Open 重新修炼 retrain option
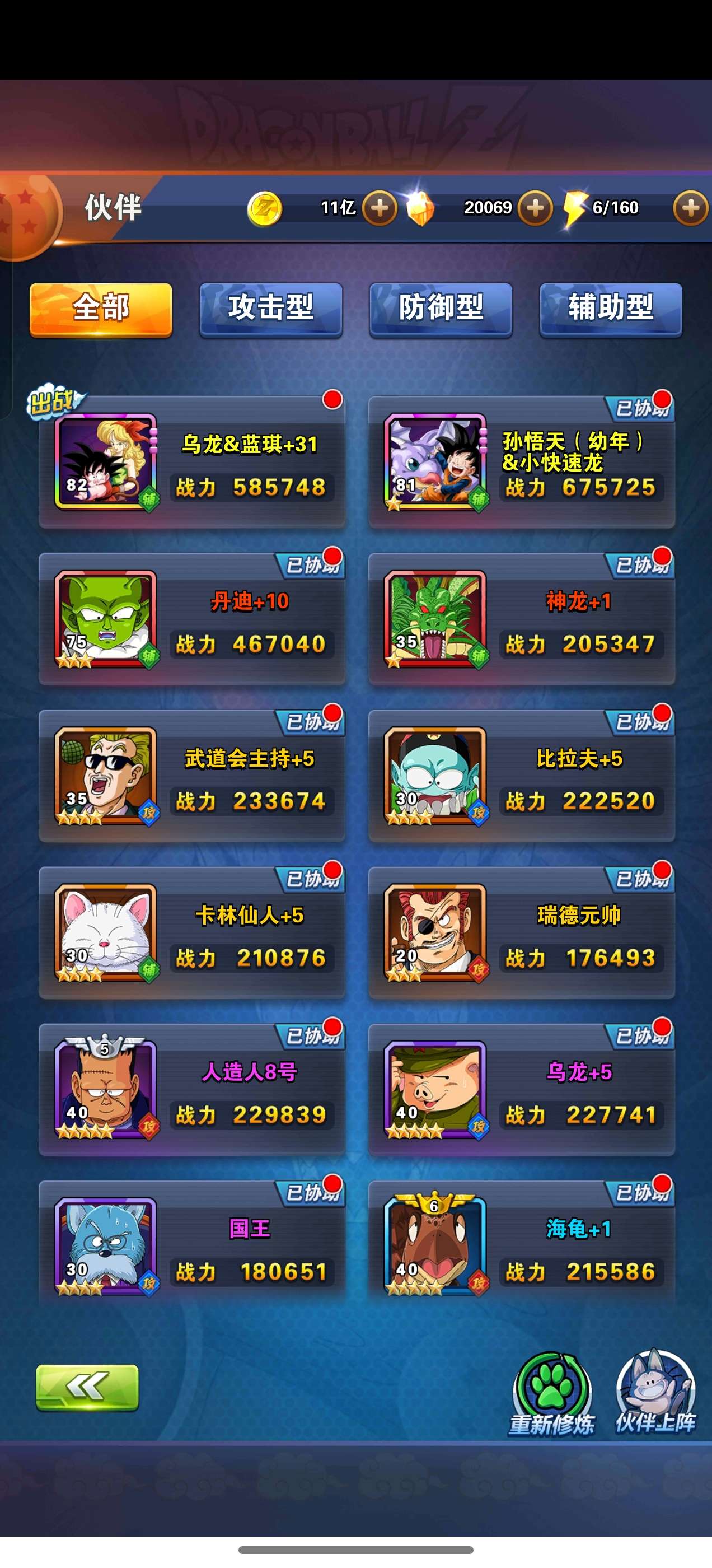 (551, 1394)
